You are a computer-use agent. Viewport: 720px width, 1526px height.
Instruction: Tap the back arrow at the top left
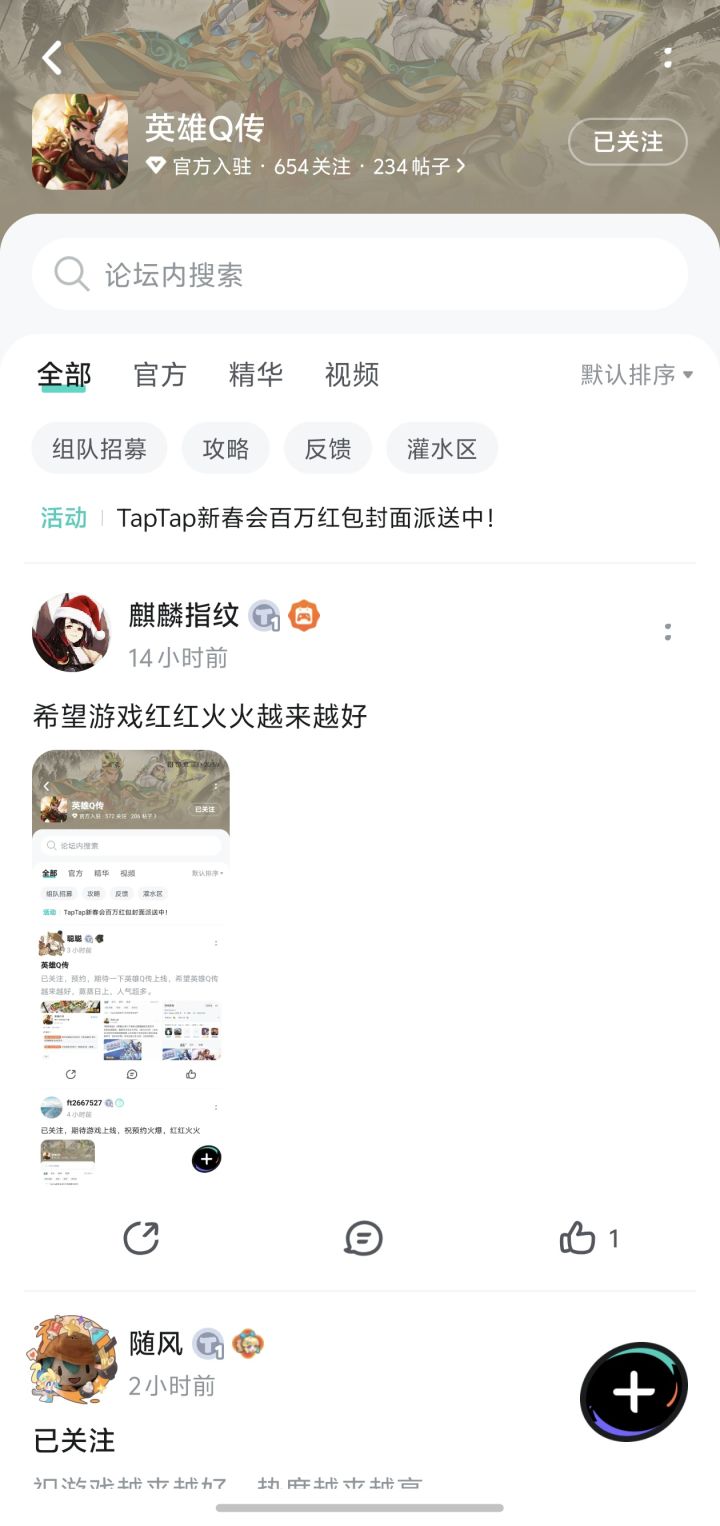[52, 58]
